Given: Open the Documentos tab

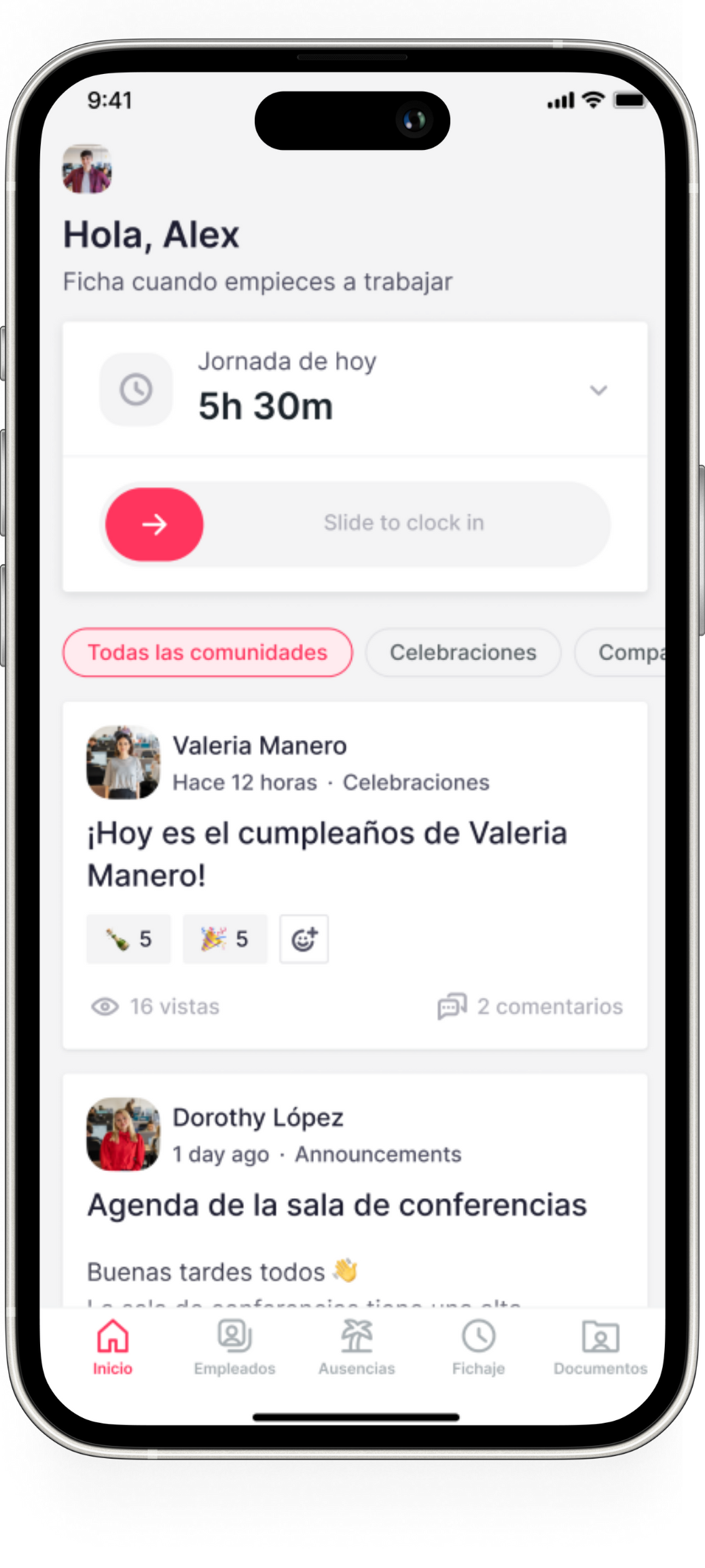Looking at the screenshot, I should click(x=600, y=1347).
